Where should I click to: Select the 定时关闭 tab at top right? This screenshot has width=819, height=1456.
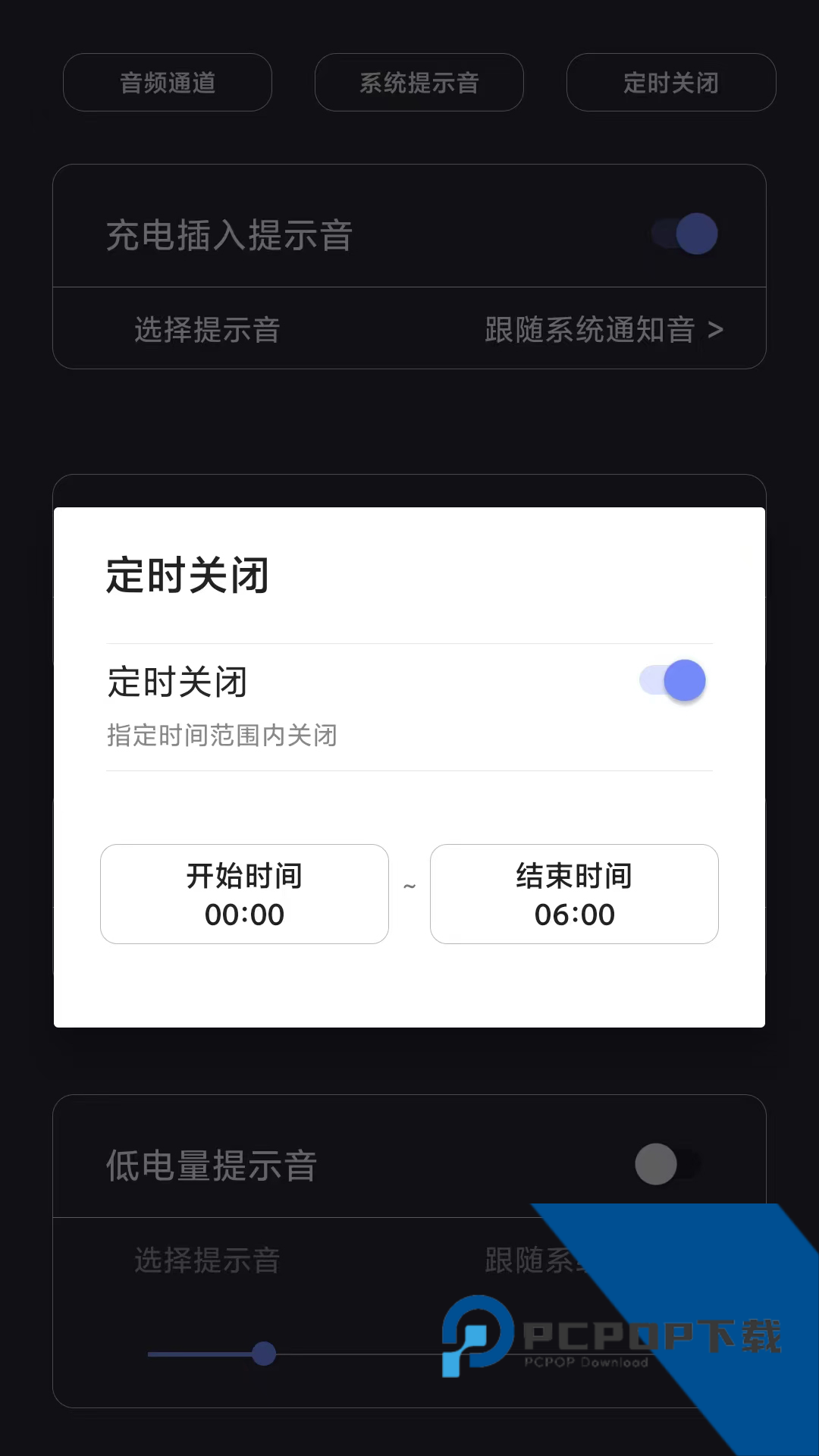pyautogui.click(x=670, y=83)
